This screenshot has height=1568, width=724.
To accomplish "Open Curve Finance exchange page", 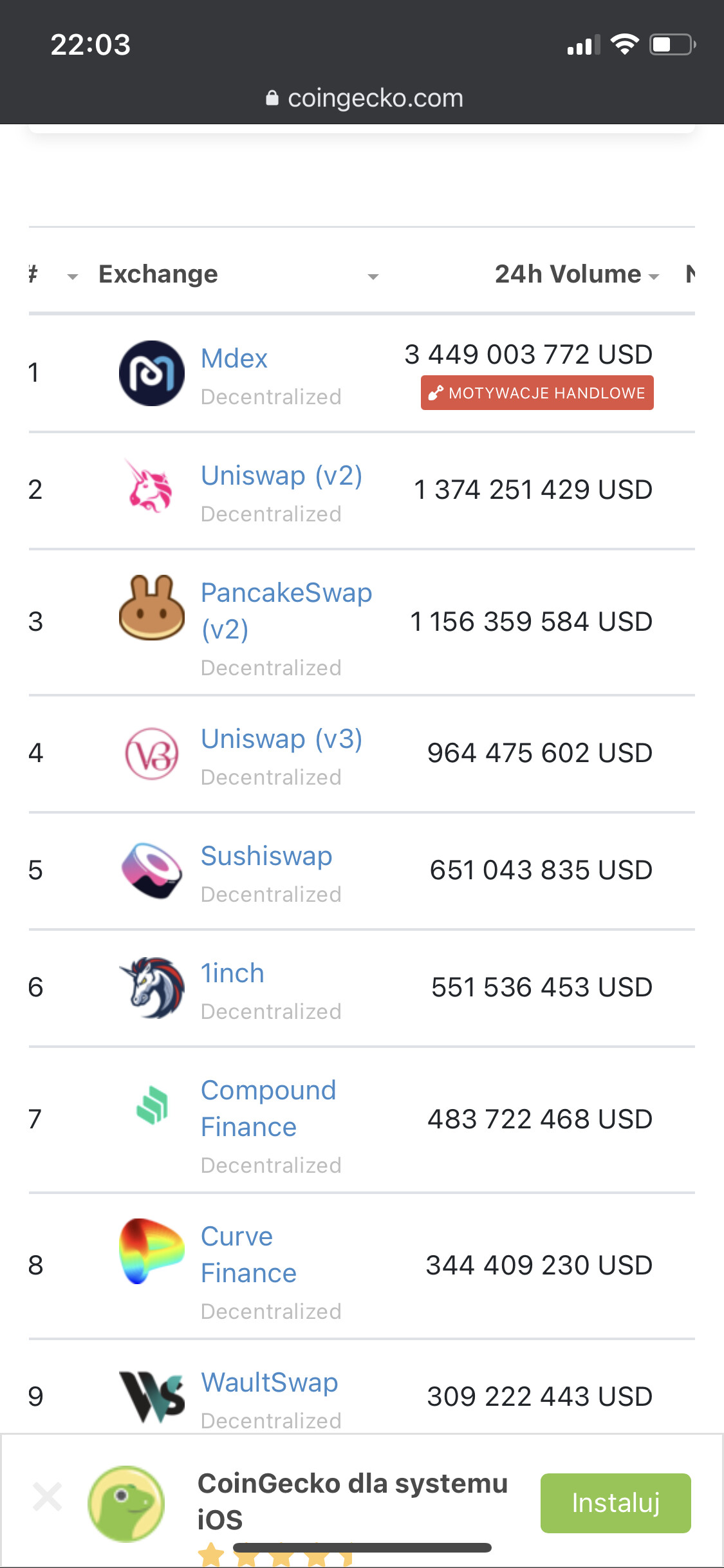I will point(248,1255).
